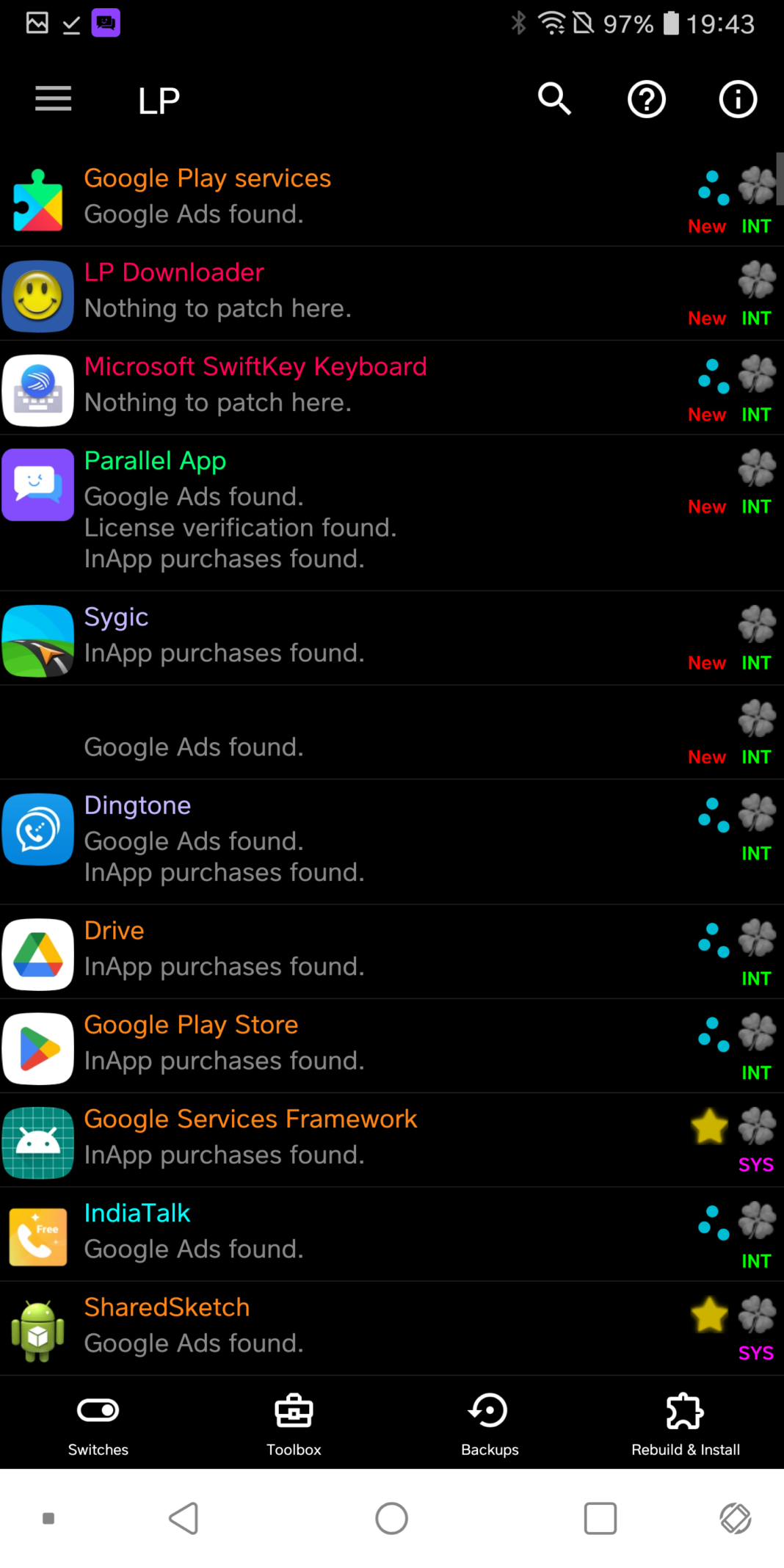Tap the clover icon next to IndiaTalk

click(x=756, y=1220)
